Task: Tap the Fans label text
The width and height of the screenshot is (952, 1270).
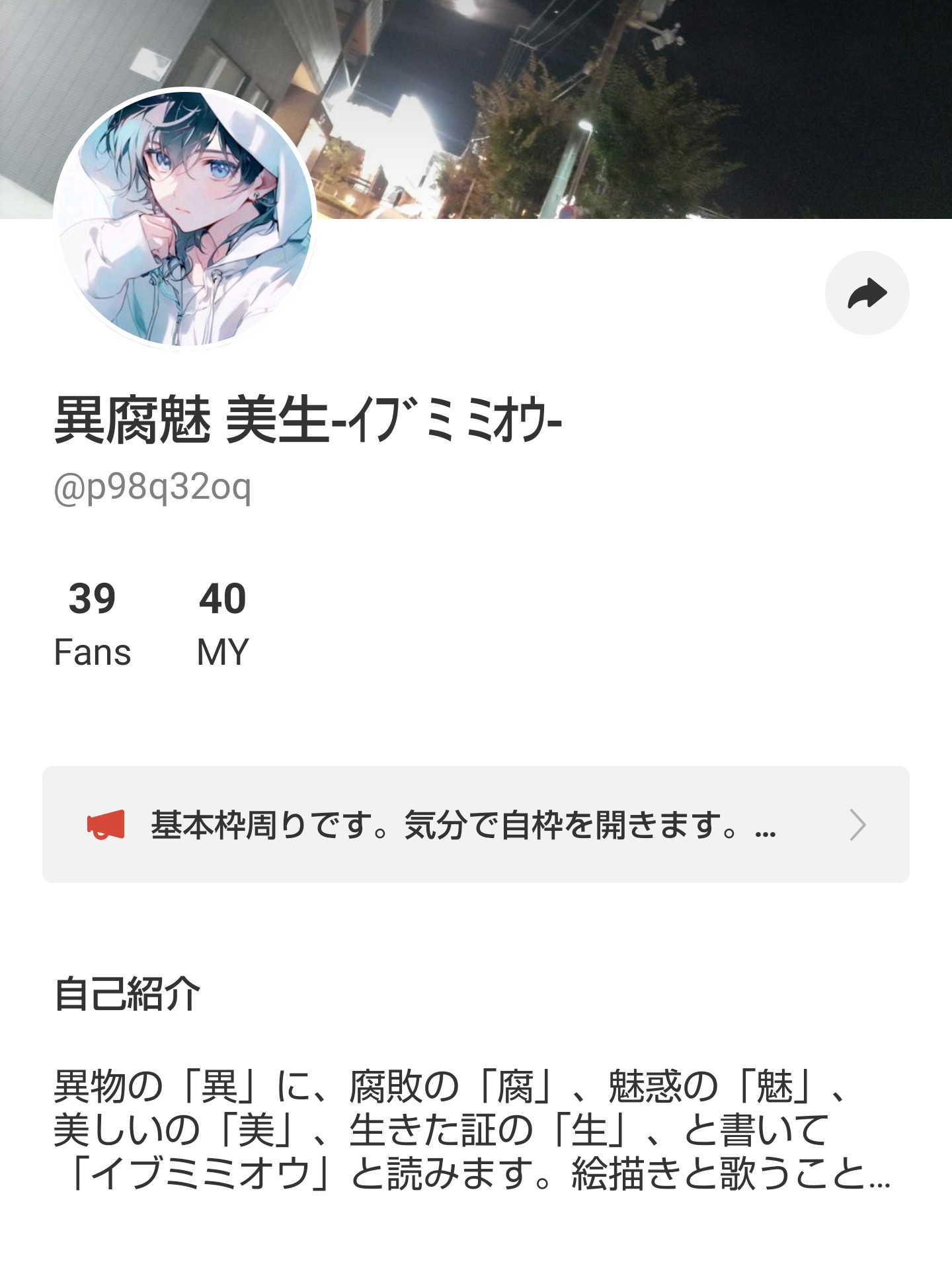Action: click(93, 652)
